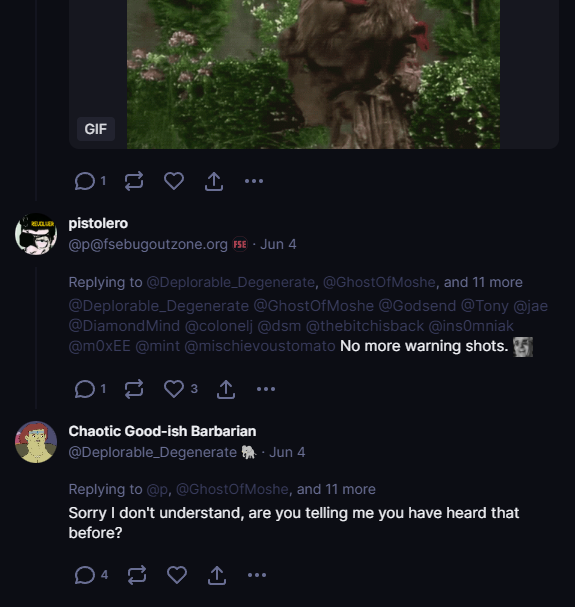Open '@p' link in Barbarian's reply line
Image resolution: width=575 pixels, height=607 pixels.
point(157,489)
